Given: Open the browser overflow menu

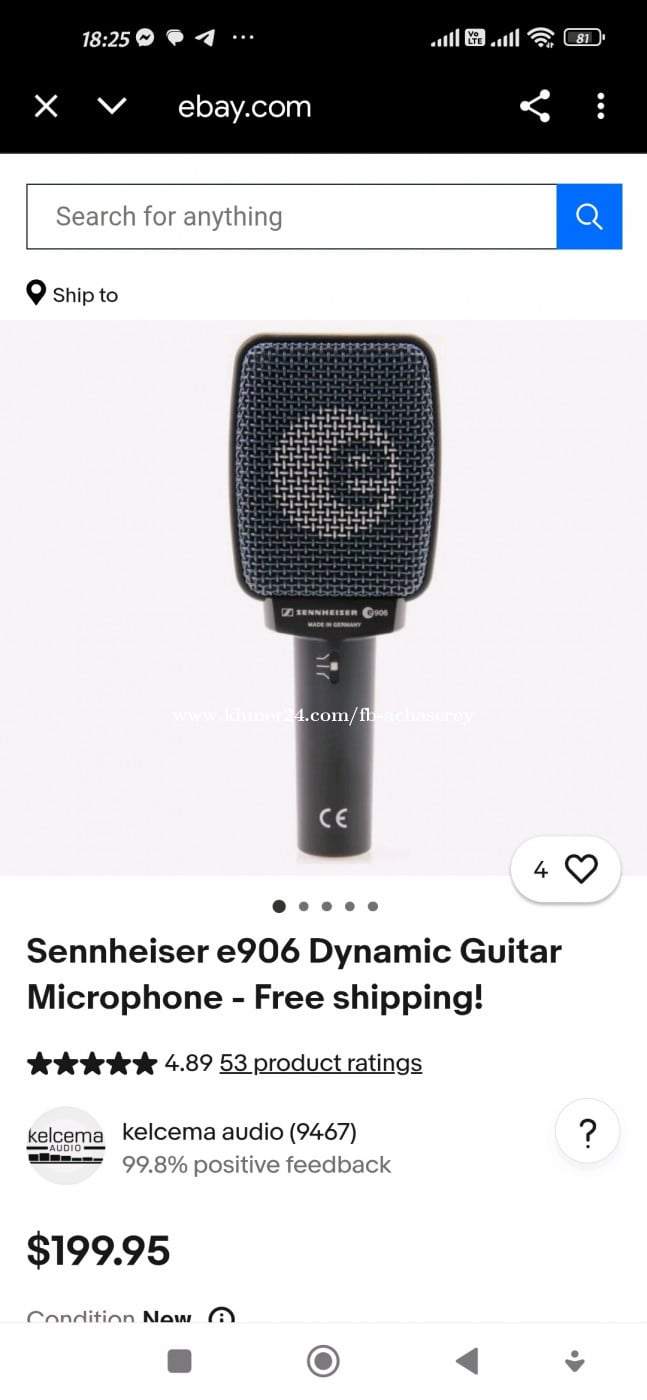Looking at the screenshot, I should click(600, 106).
